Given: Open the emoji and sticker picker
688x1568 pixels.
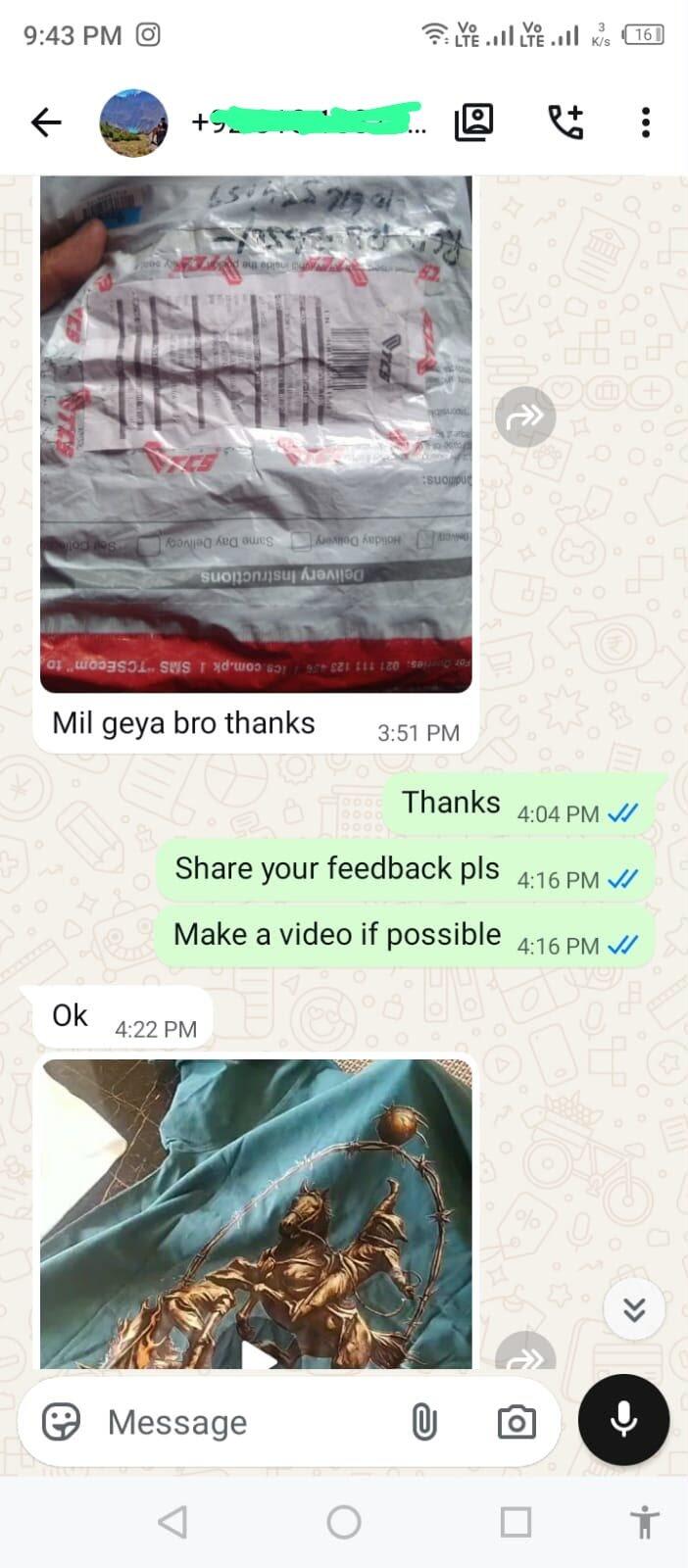Looking at the screenshot, I should pos(61,1422).
